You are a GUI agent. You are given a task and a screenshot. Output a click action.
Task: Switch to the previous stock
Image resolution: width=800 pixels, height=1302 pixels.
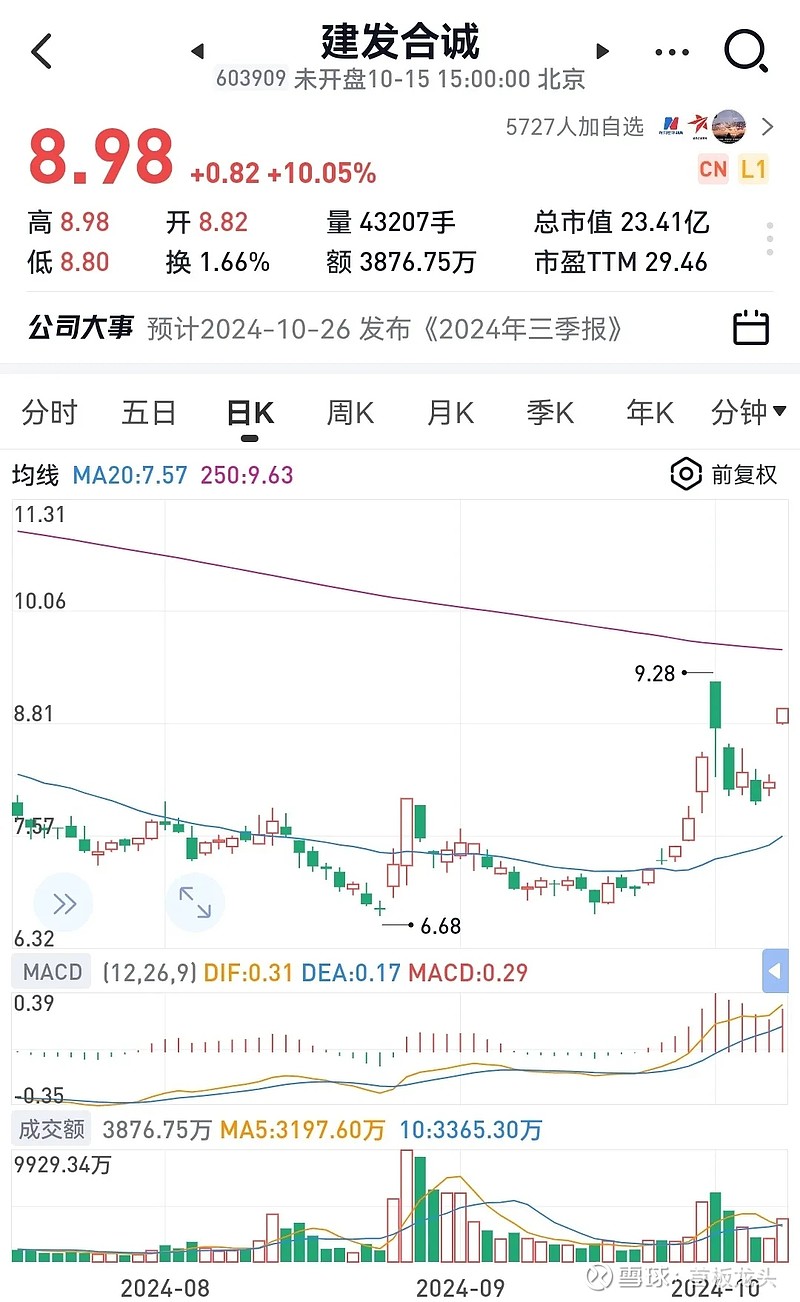coord(197,51)
